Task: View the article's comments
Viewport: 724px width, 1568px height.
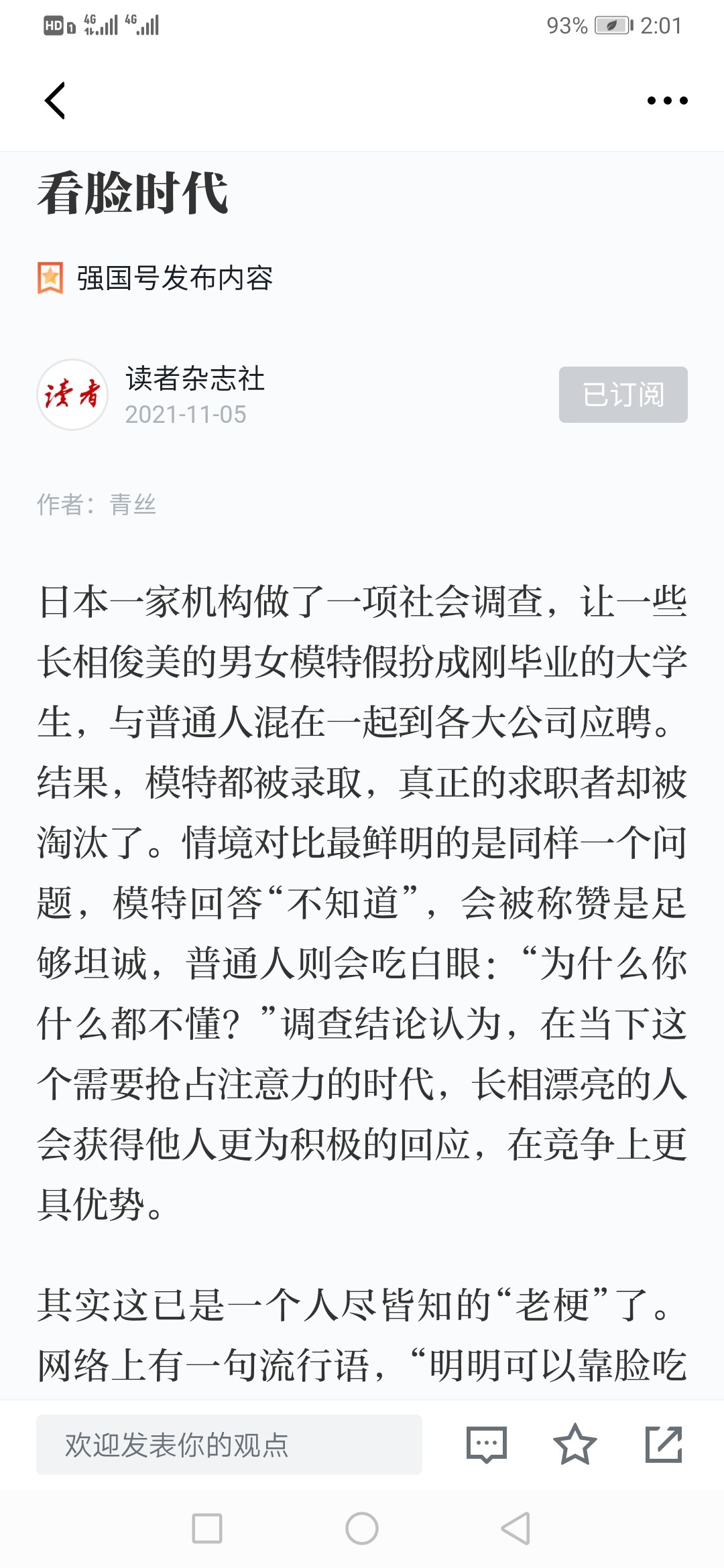Action: click(x=487, y=1445)
